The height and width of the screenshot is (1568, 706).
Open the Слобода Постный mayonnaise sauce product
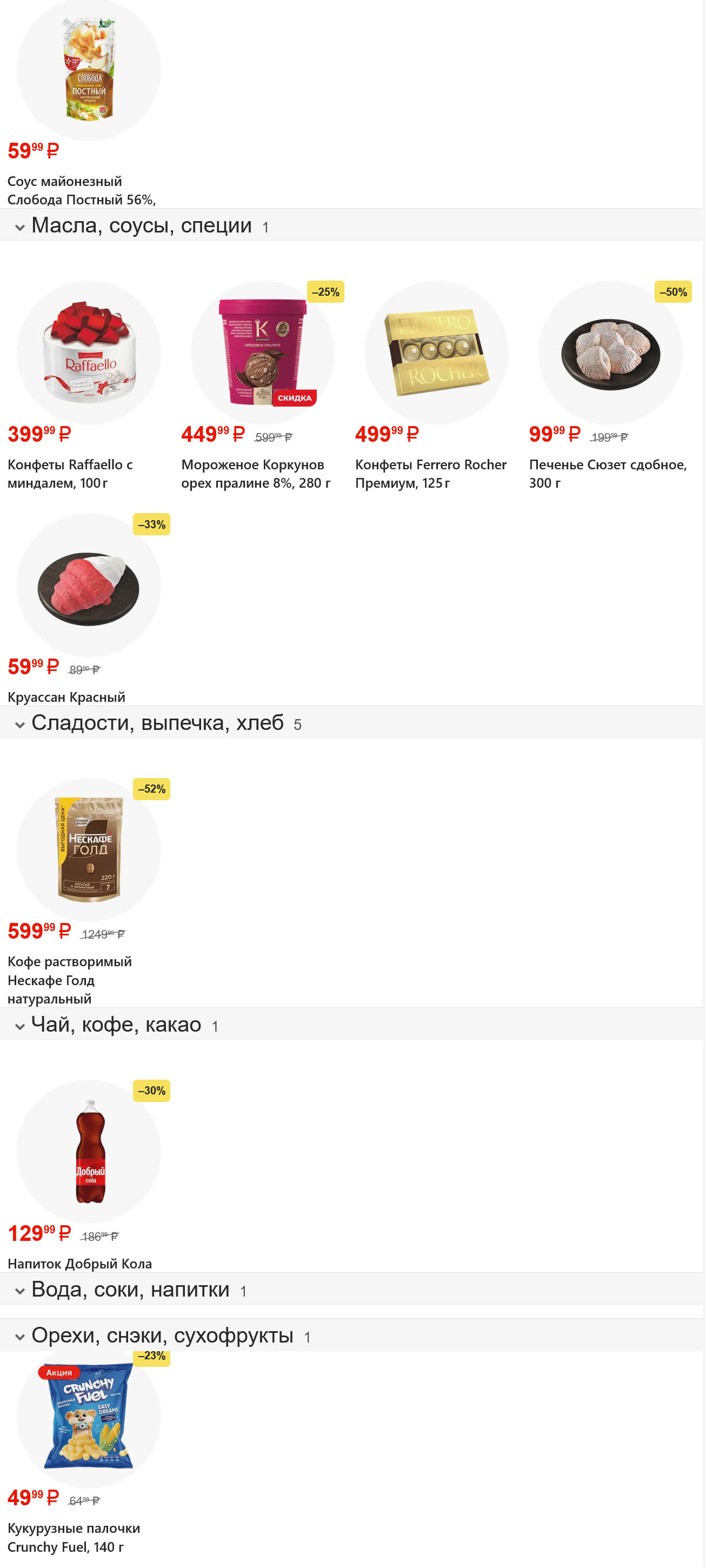click(x=88, y=70)
